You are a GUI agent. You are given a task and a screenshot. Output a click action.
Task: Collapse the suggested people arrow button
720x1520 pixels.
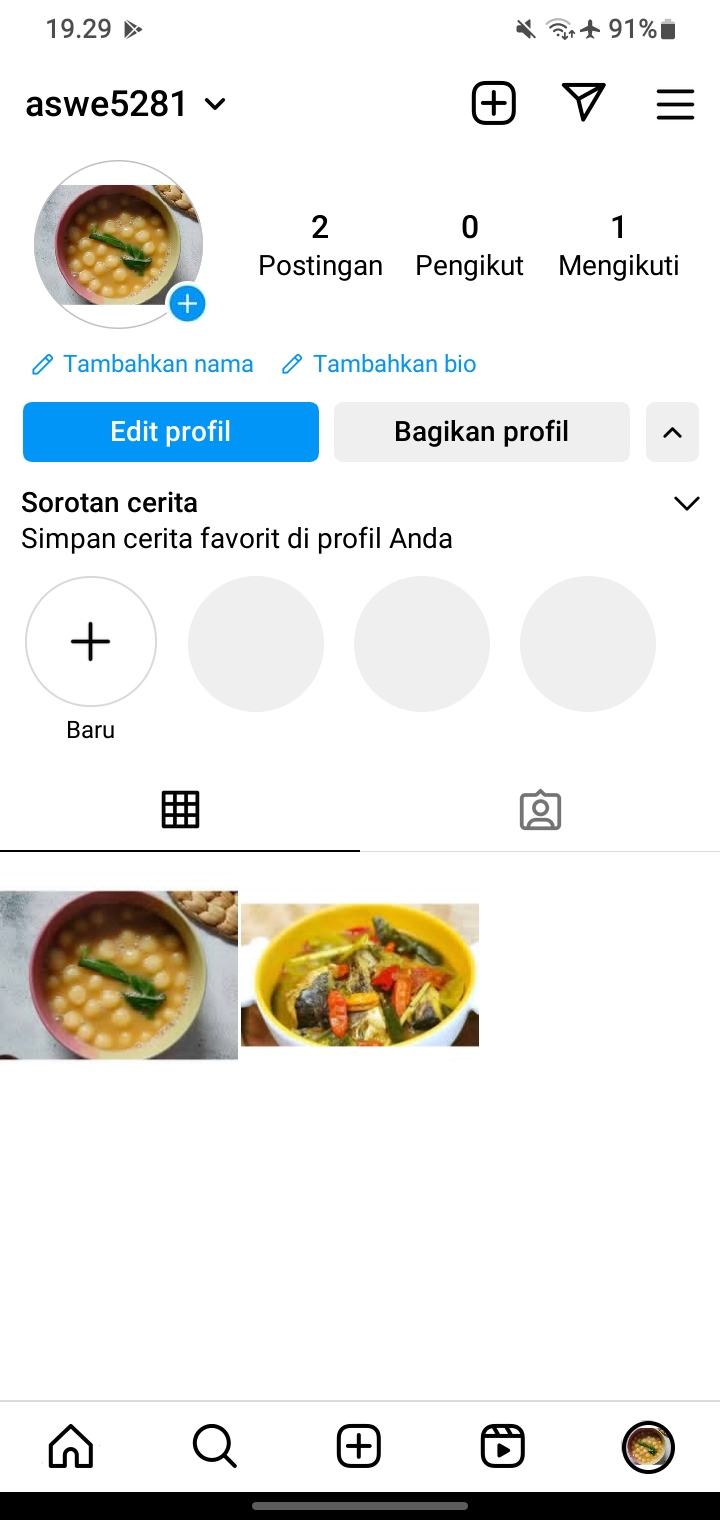tap(672, 432)
